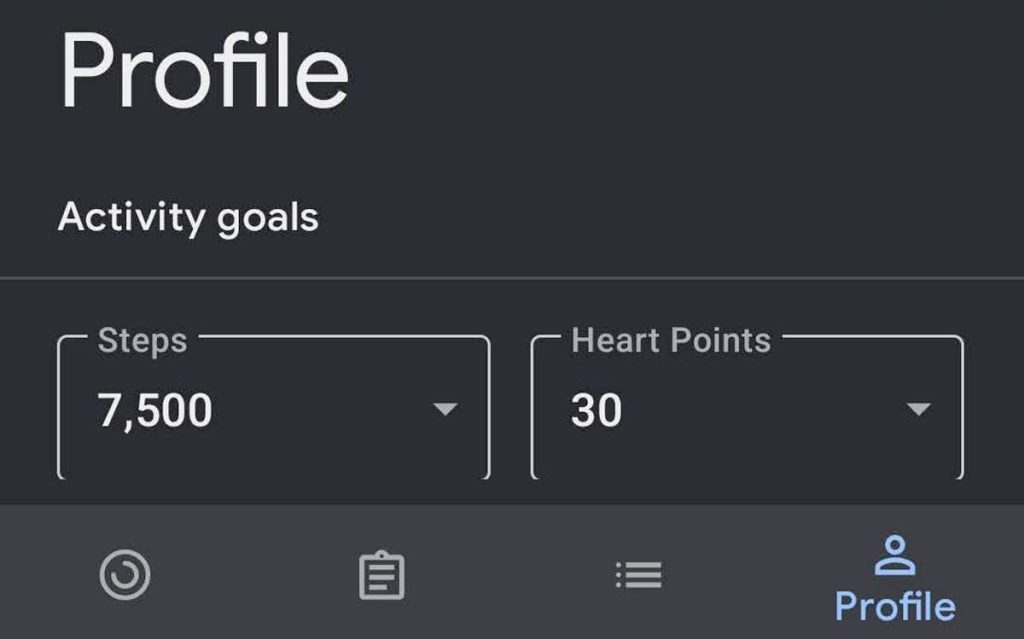Go to the Browse list tab
The image size is (1024, 639).
[638, 575]
